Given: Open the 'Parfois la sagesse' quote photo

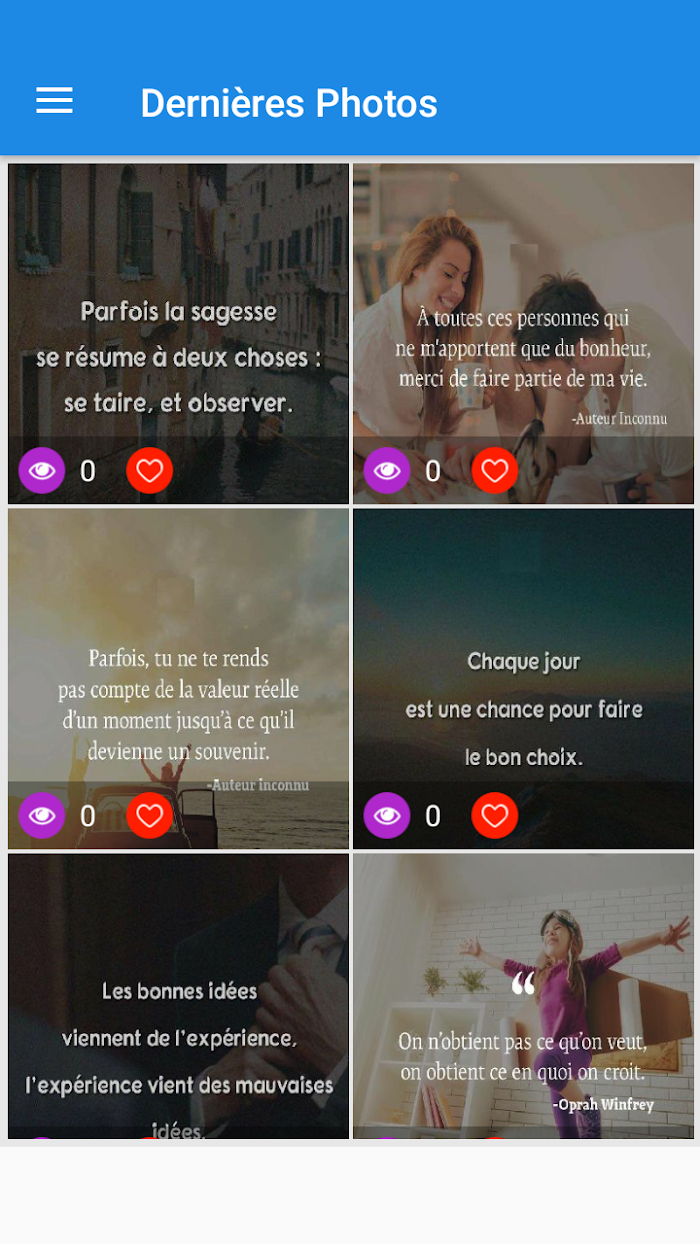Looking at the screenshot, I should pyautogui.click(x=178, y=333).
